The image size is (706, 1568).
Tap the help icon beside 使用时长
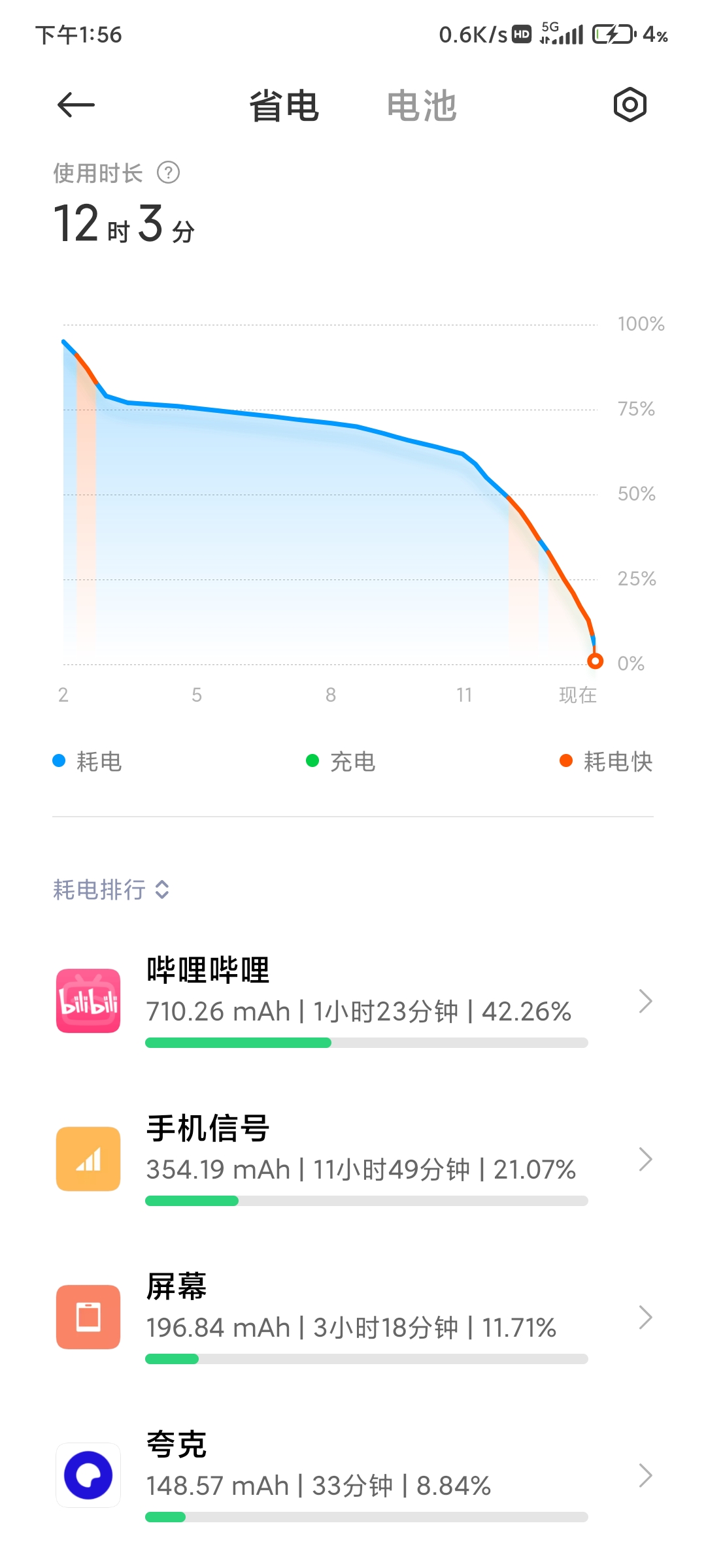[x=169, y=173]
